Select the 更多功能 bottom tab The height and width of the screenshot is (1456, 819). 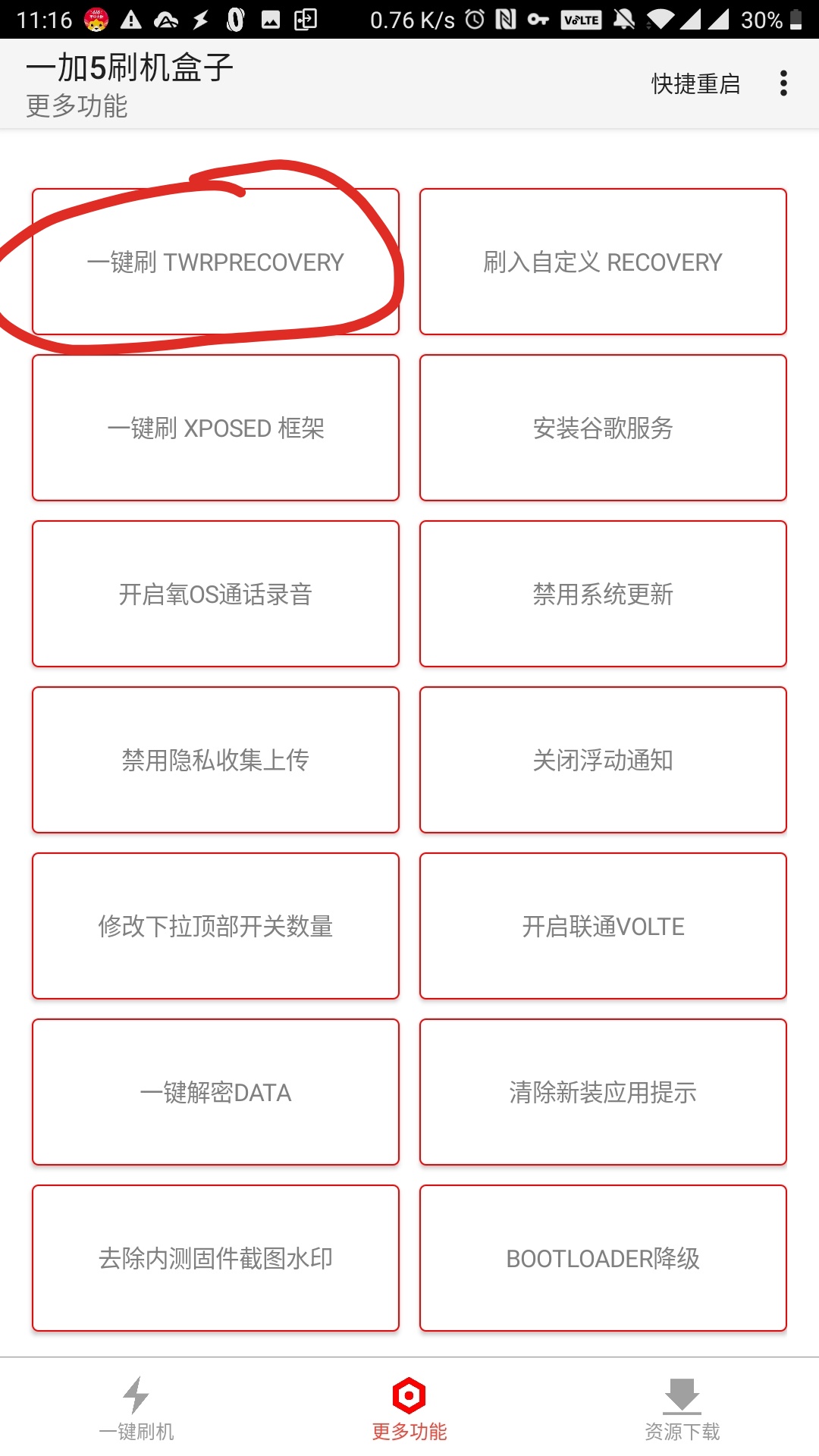coord(409,1407)
